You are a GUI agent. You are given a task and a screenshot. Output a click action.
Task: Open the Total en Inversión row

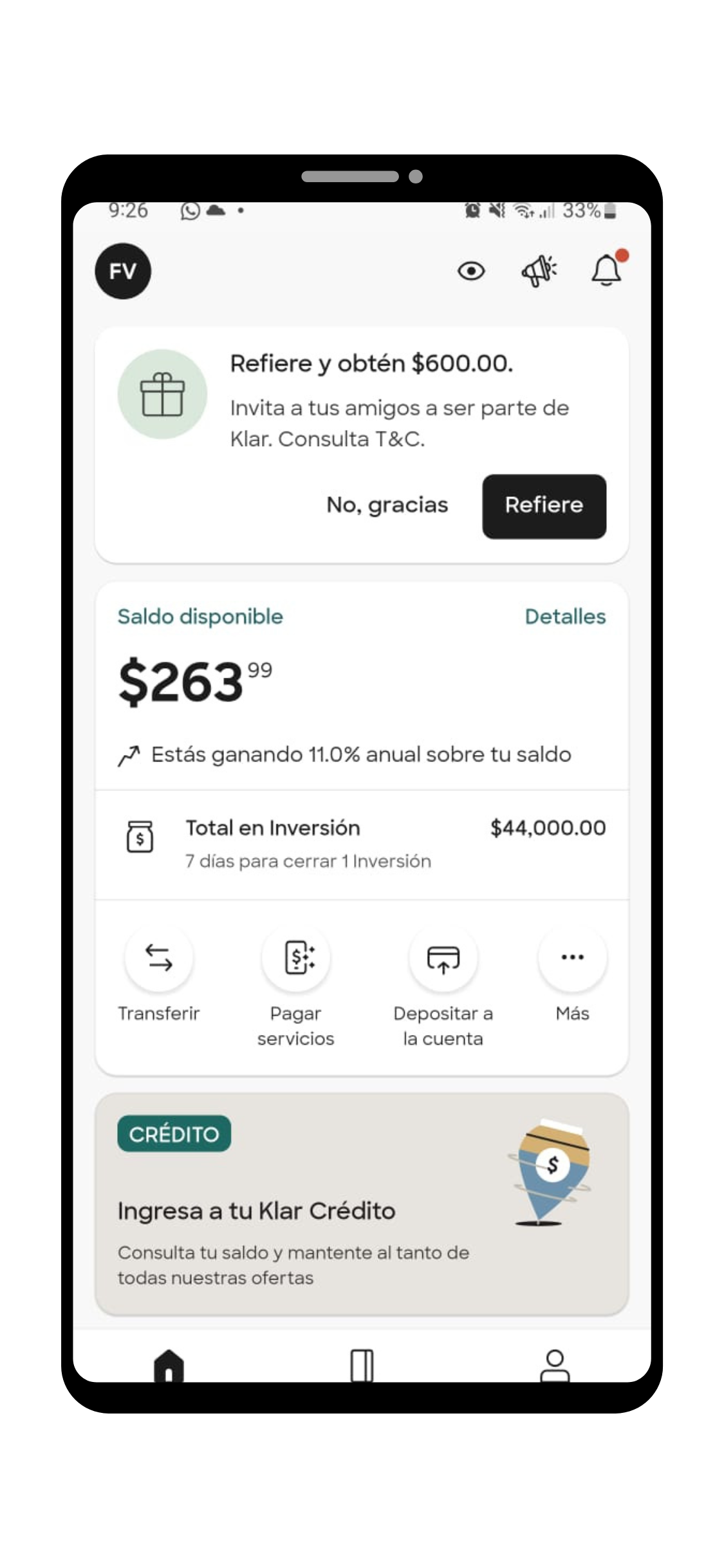coord(362,843)
